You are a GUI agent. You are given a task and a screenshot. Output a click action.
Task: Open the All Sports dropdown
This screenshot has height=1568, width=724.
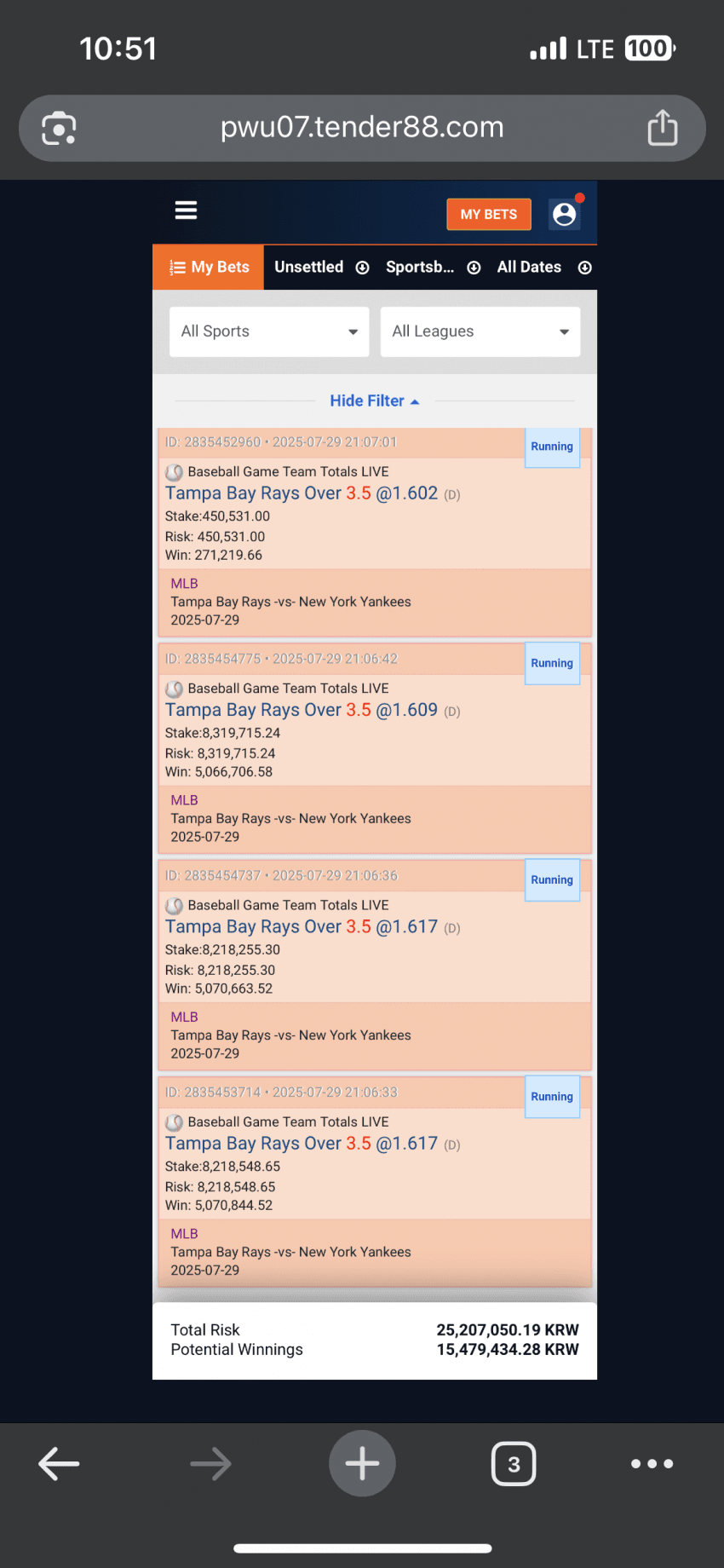pos(269,331)
